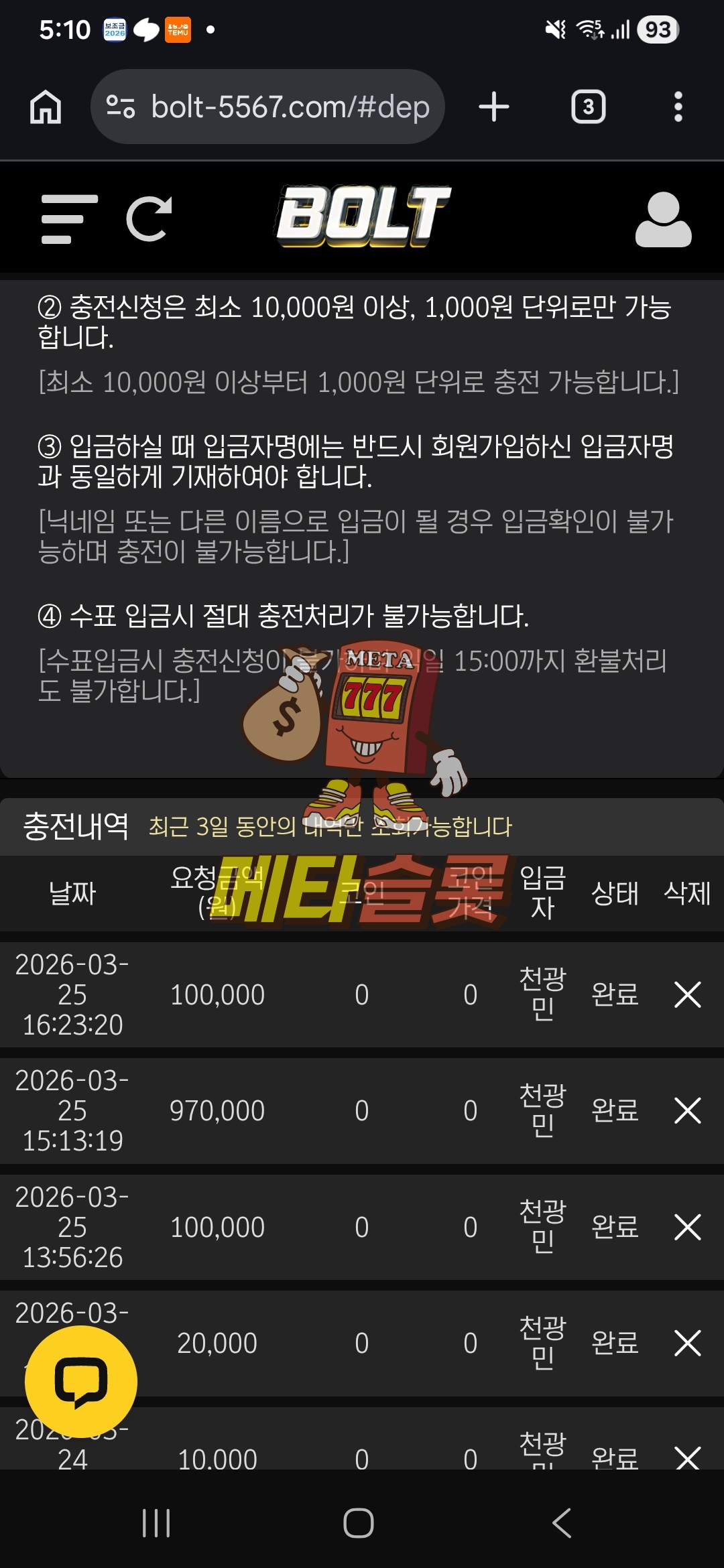The height and width of the screenshot is (1568, 724).
Task: Remove the 13:56:26 deposit entry
Action: (x=687, y=1227)
